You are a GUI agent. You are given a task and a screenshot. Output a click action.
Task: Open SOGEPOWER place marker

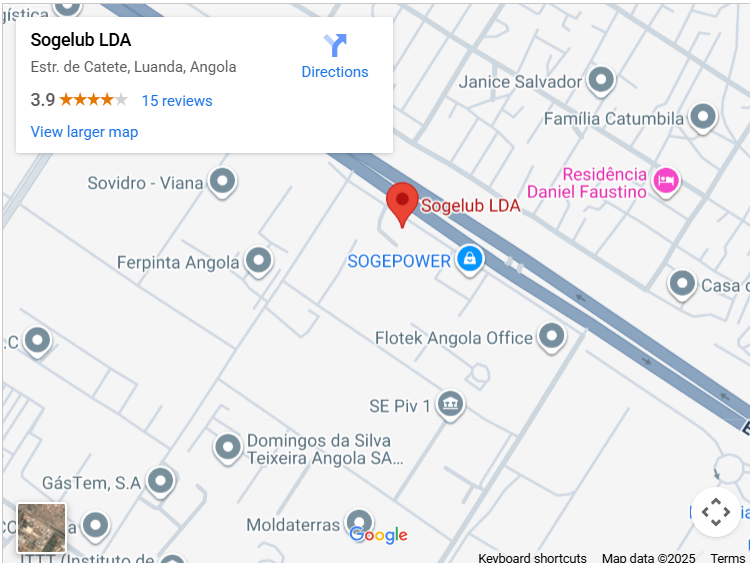[469, 260]
